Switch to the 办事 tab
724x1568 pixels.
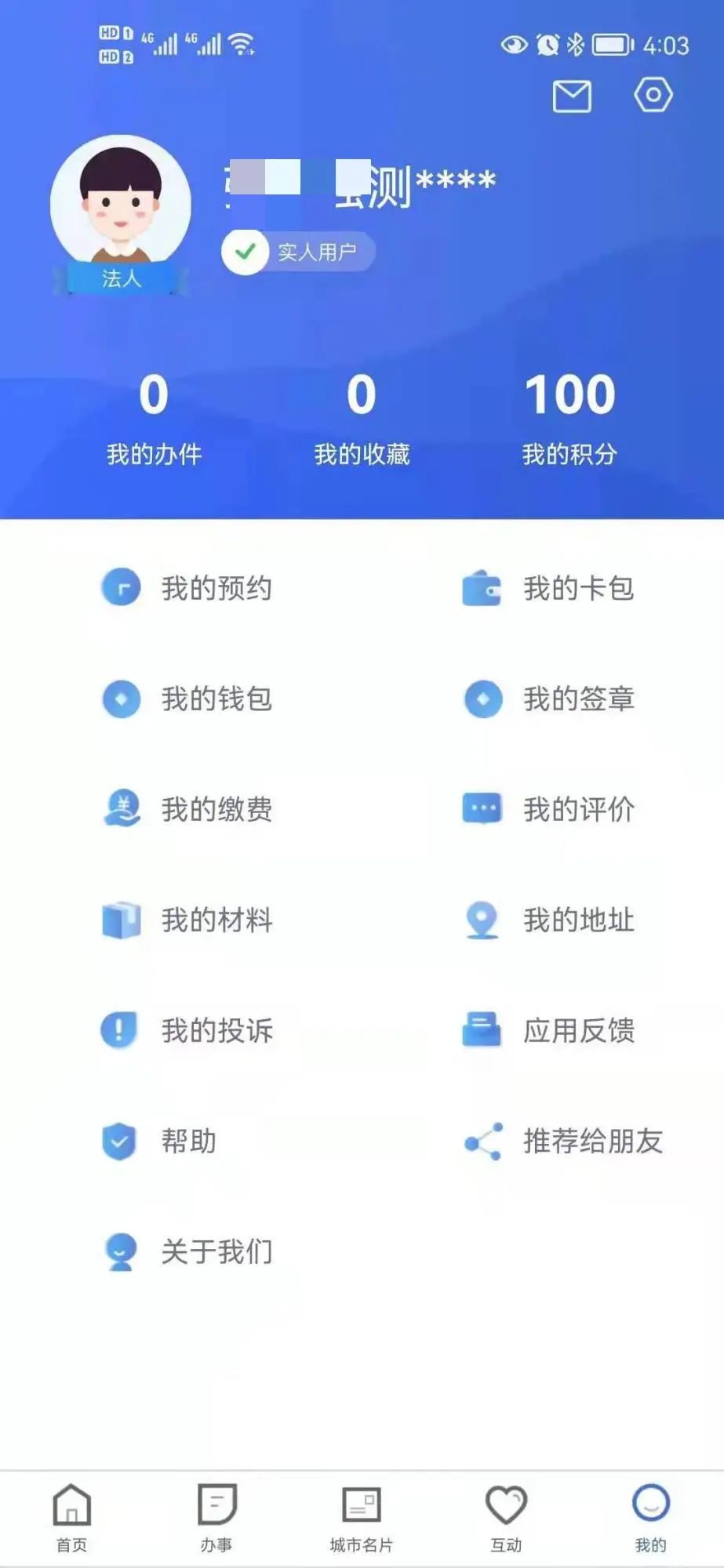click(x=216, y=1518)
